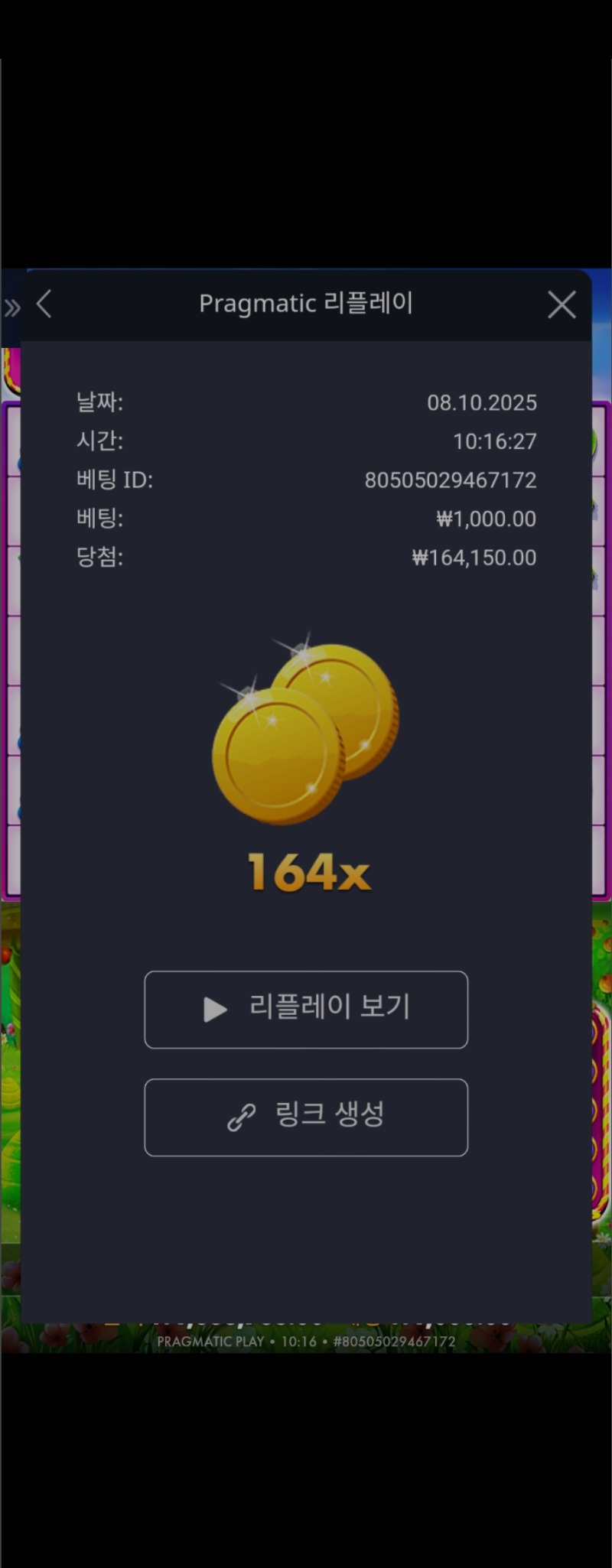The height and width of the screenshot is (1568, 612).
Task: Expand the double-arrow side panel
Action: pyautogui.click(x=11, y=308)
